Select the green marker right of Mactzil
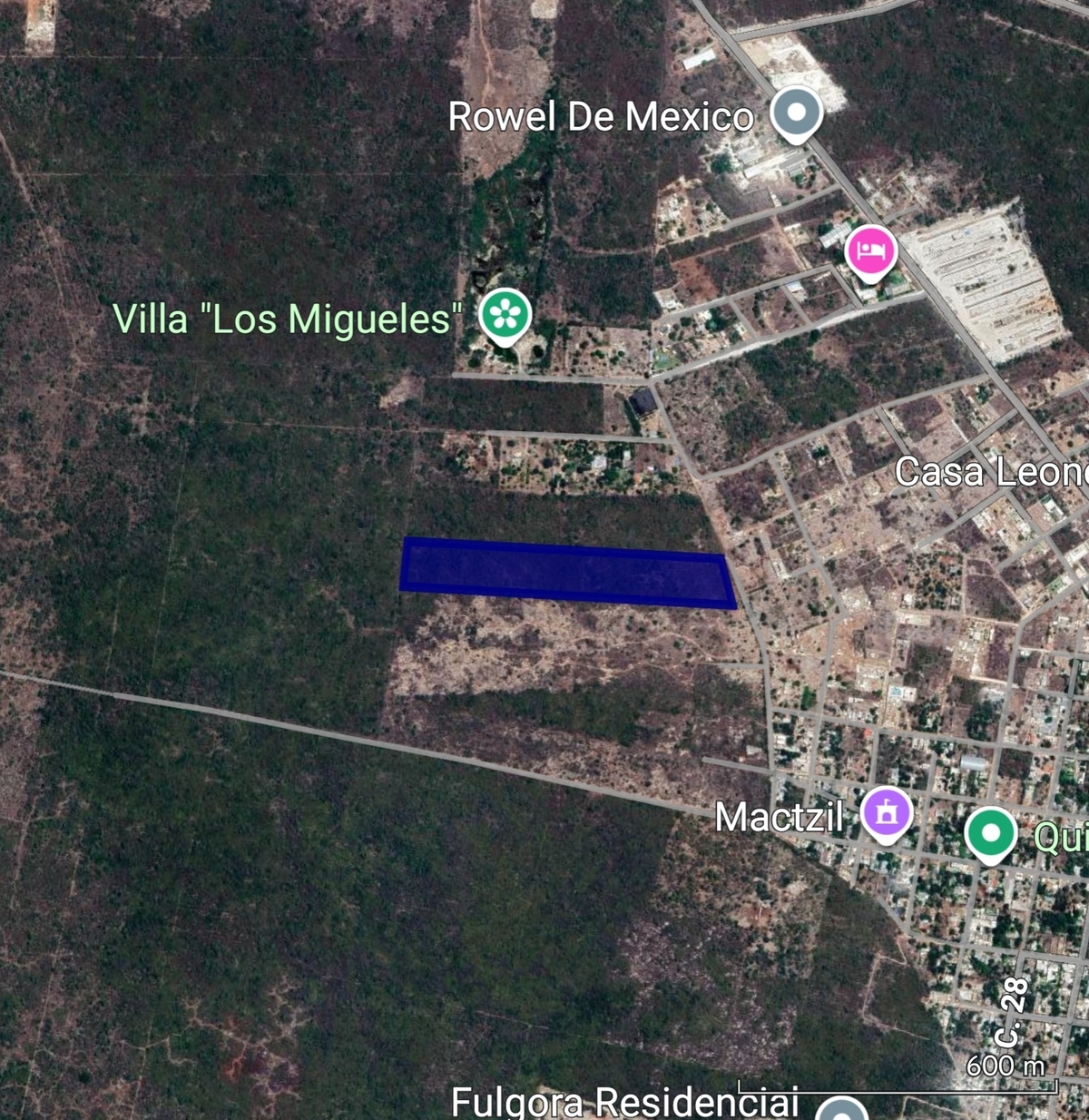 pos(990,832)
